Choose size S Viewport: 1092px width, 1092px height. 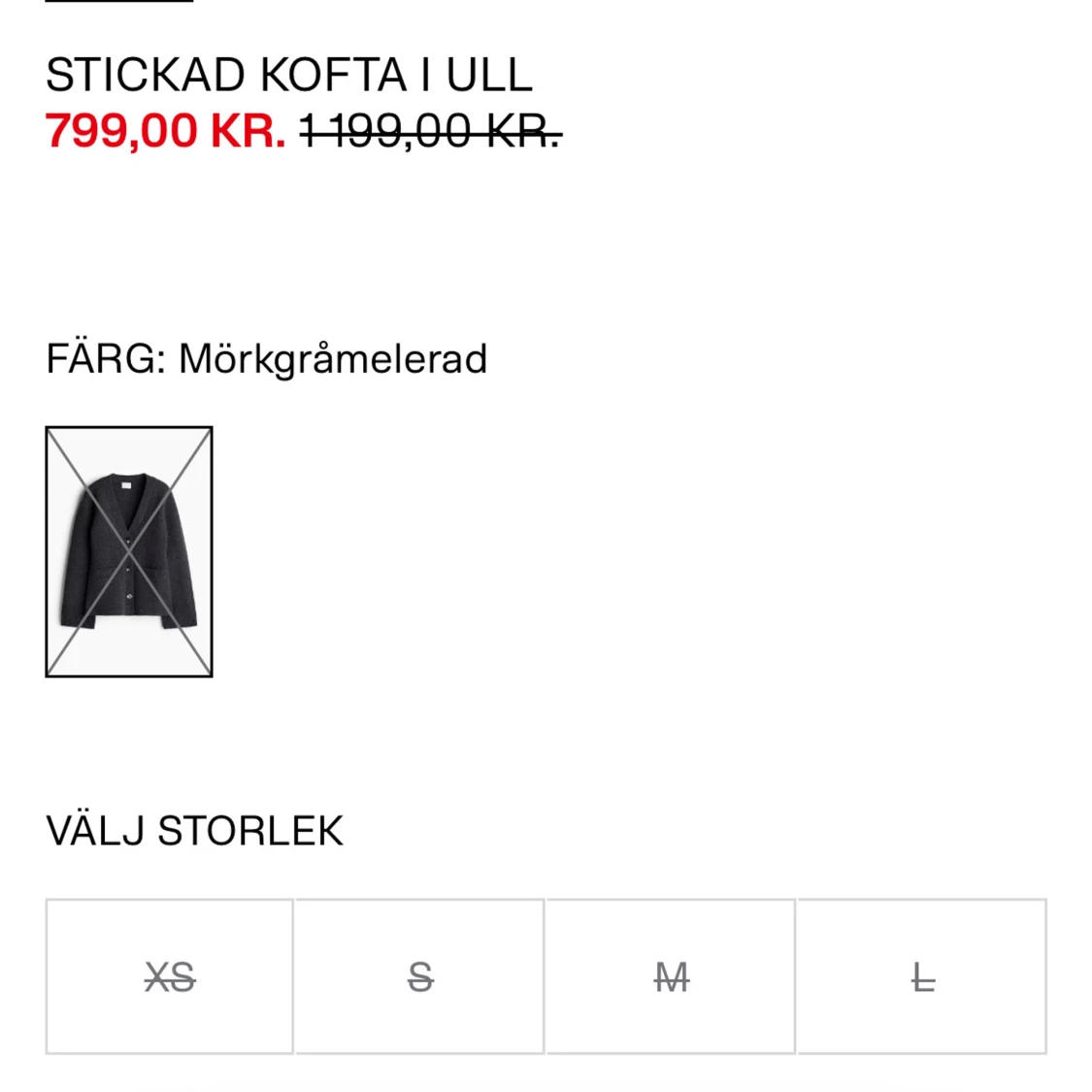click(x=419, y=976)
